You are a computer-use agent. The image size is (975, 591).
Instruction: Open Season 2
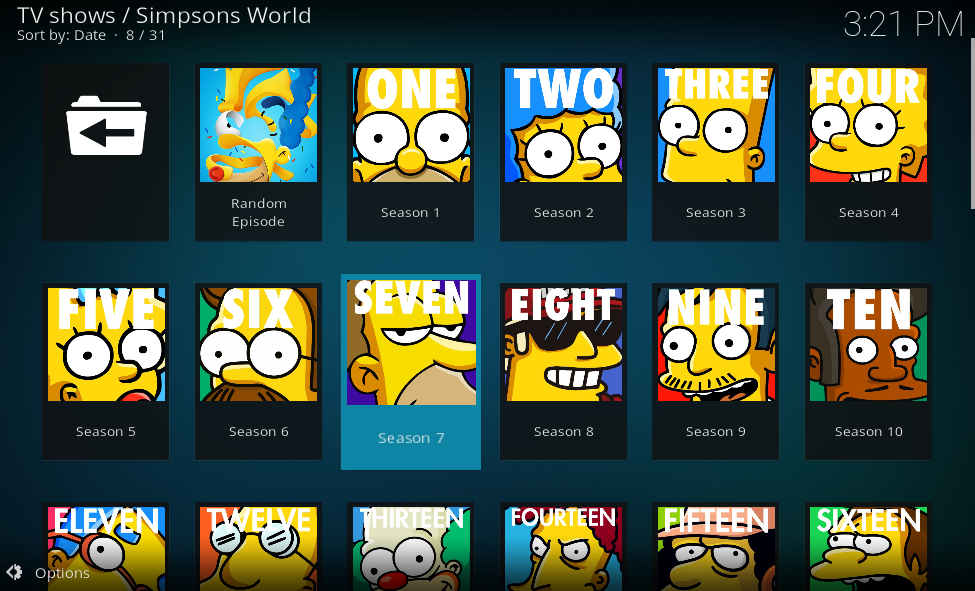(563, 150)
